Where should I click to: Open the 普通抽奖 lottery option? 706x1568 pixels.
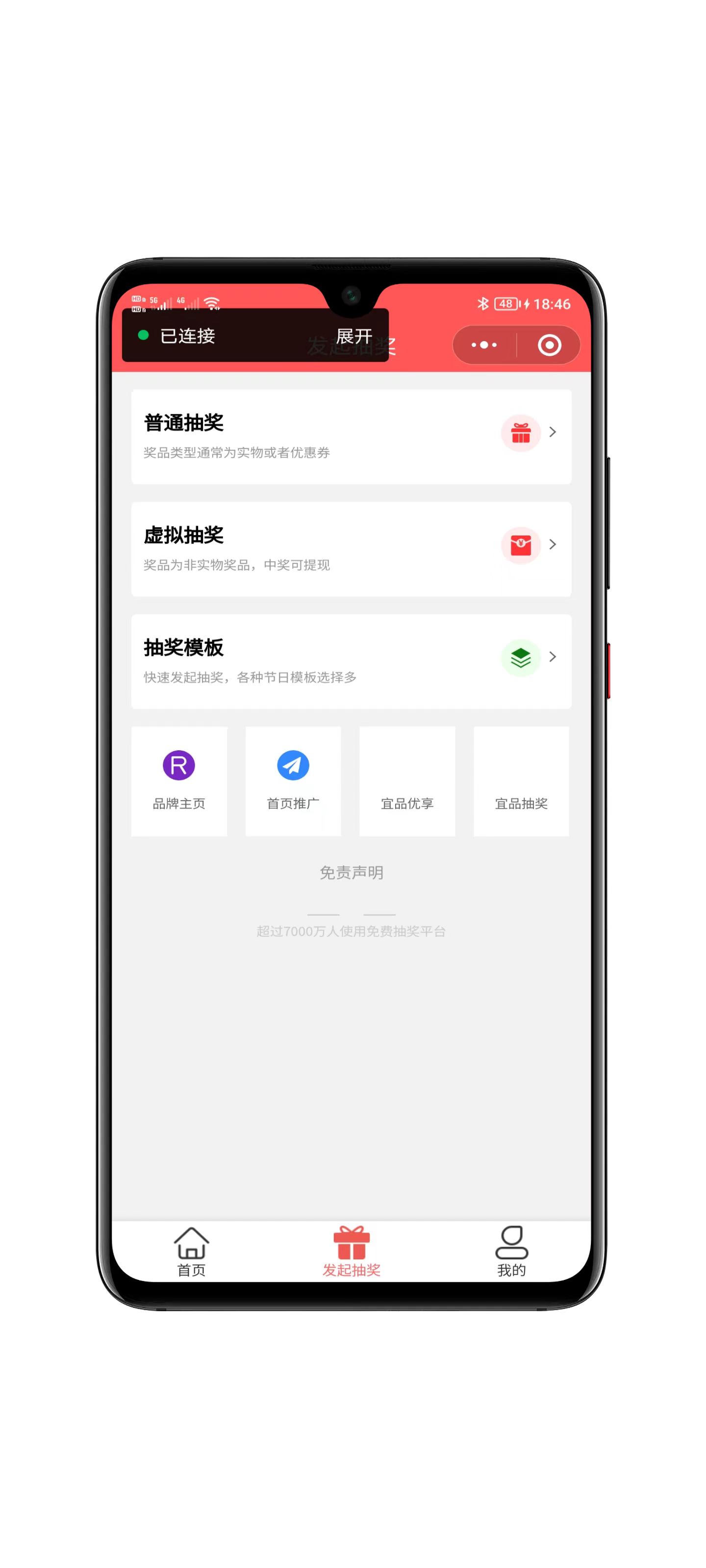click(351, 437)
